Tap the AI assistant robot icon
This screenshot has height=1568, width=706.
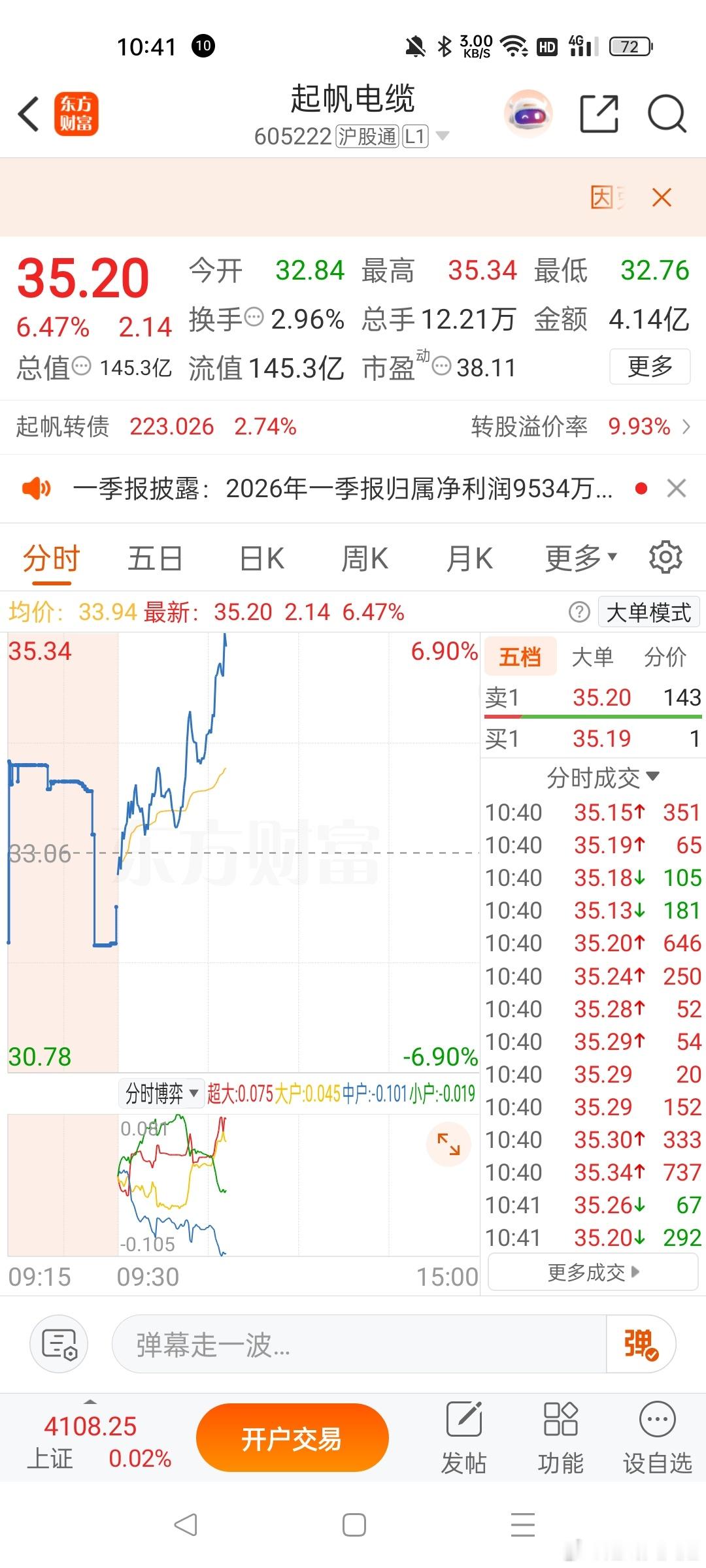click(527, 114)
